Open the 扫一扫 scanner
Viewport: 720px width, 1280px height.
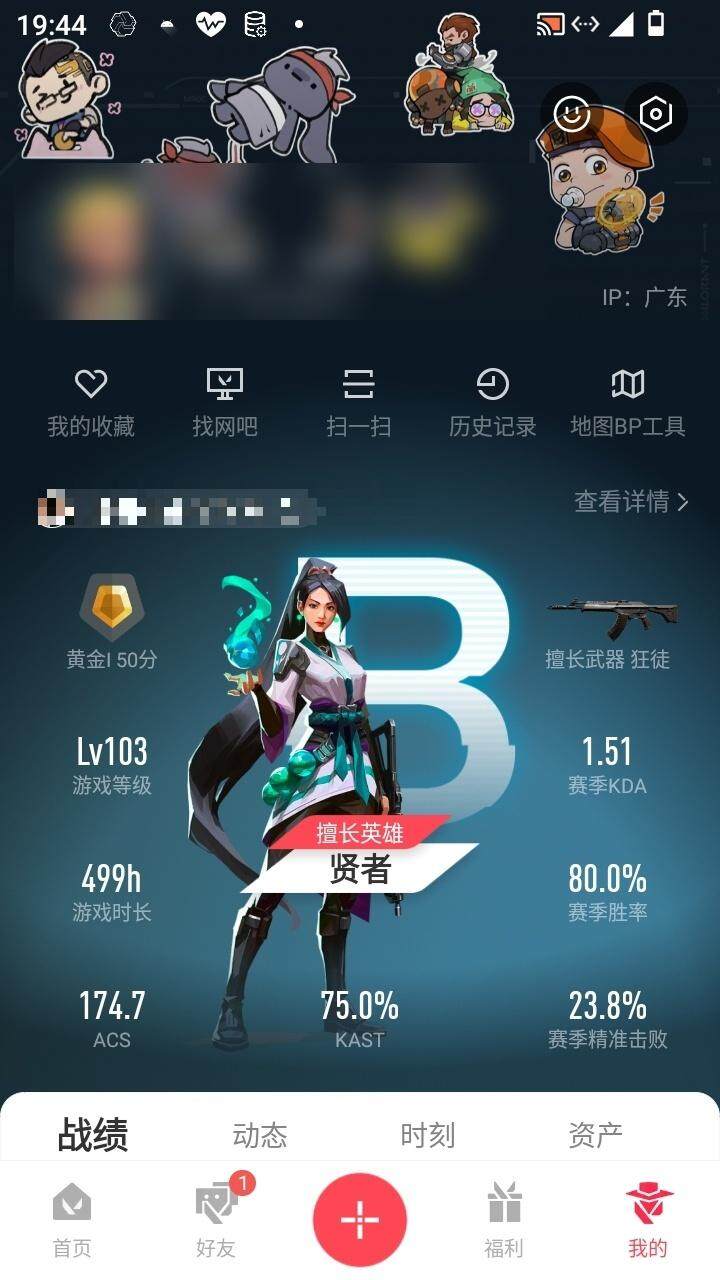pos(358,402)
